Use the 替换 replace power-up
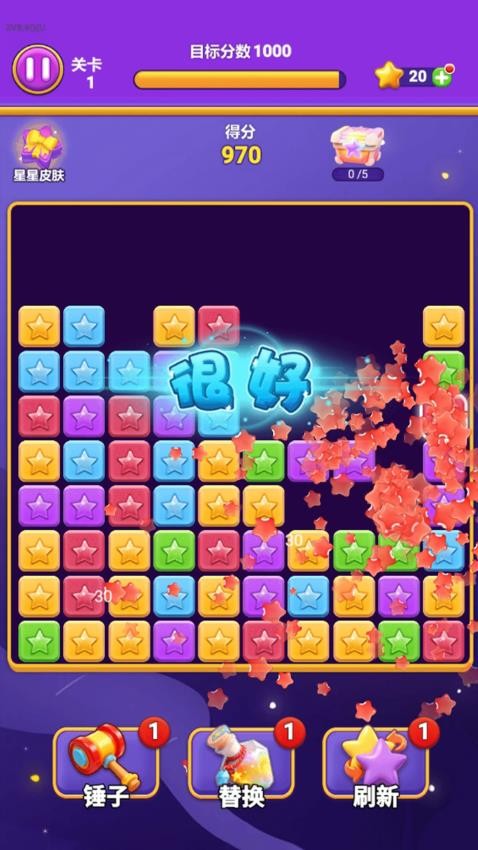This screenshot has height=850, width=478. [x=242, y=764]
